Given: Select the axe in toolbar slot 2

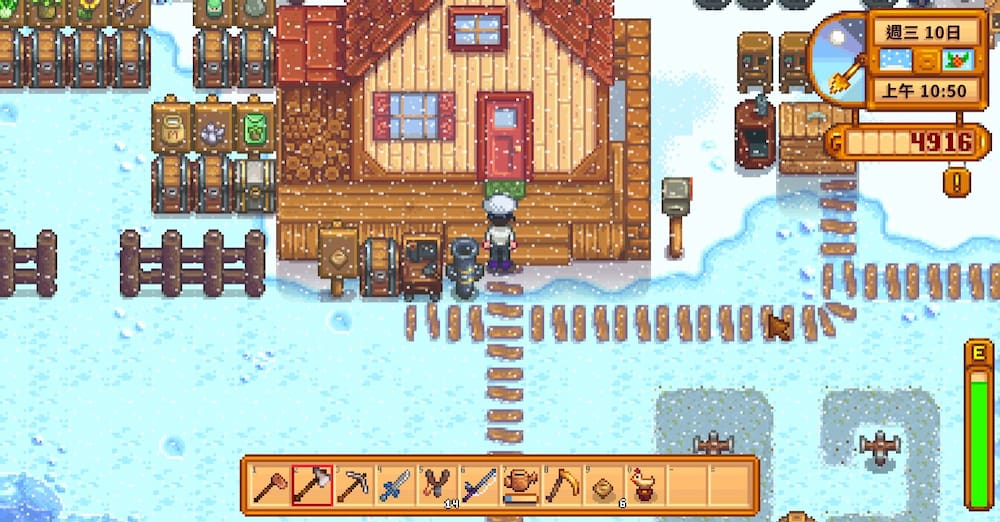Looking at the screenshot, I should coord(310,485).
